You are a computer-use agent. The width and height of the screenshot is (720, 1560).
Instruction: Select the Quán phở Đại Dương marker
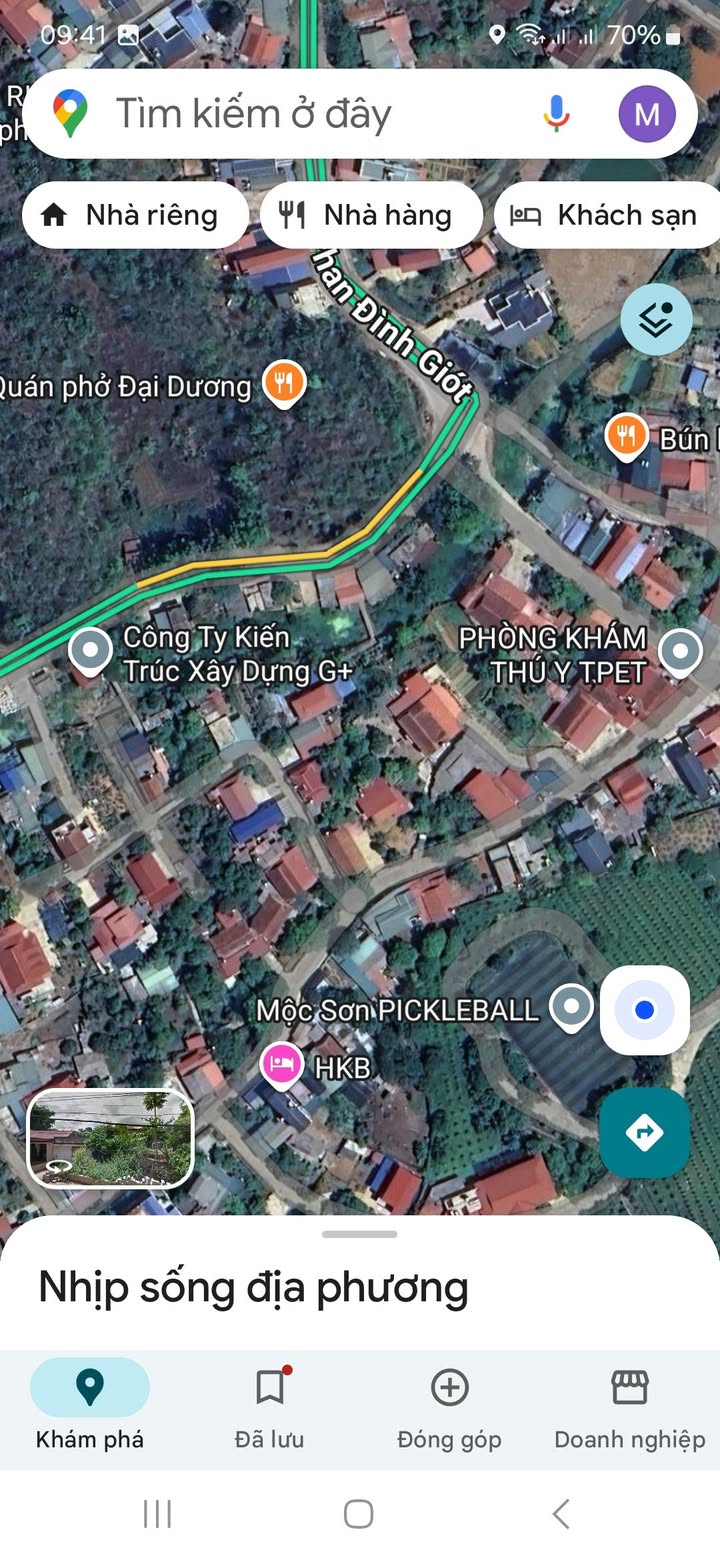coord(284,383)
